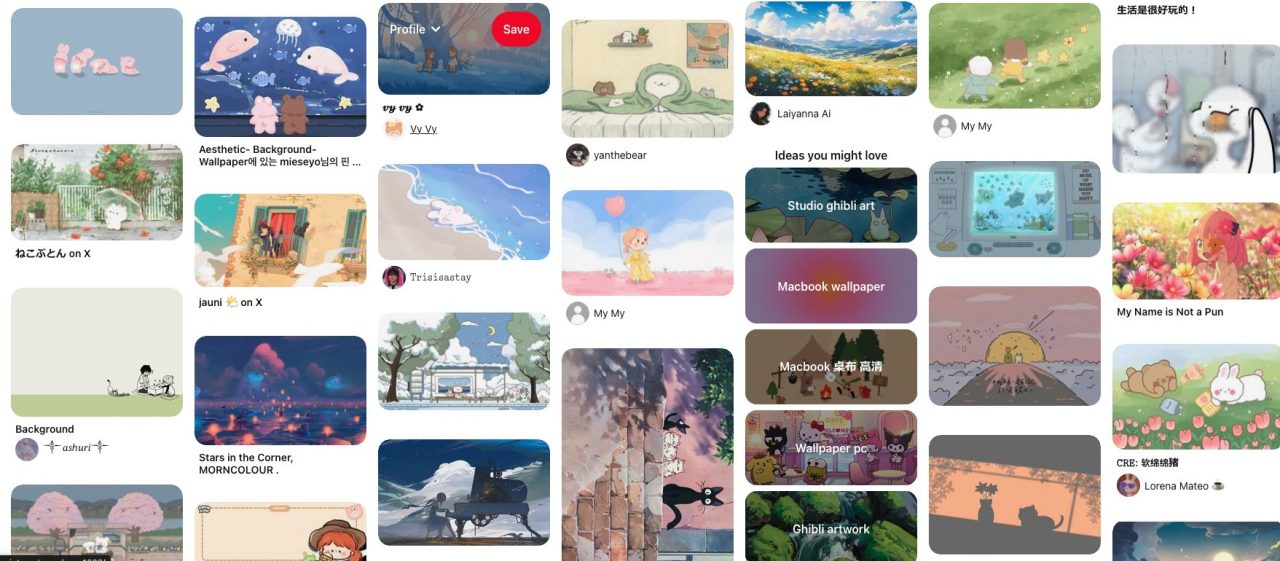Open the jauni on X balcony pin

coord(280,240)
